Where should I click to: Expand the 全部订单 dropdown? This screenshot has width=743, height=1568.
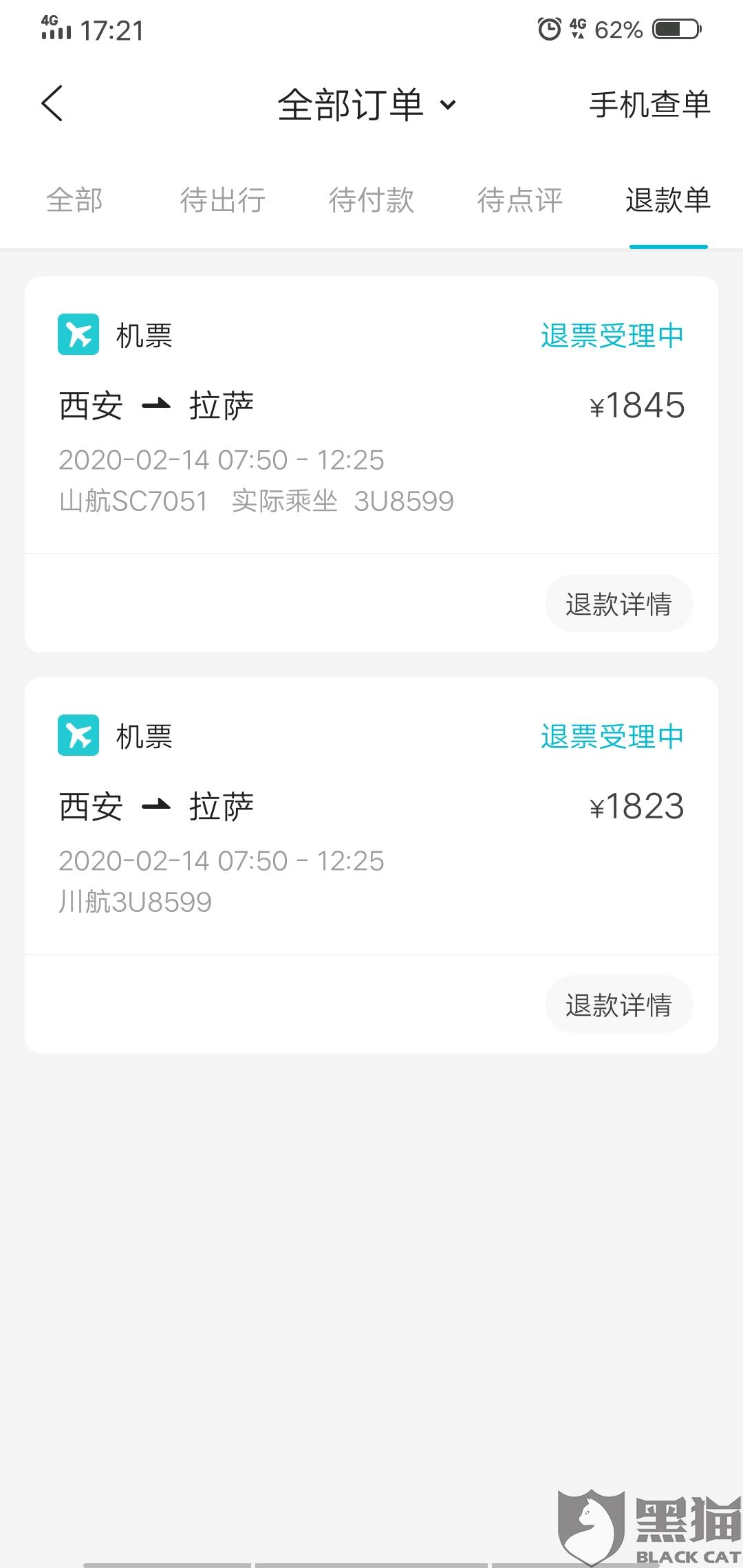(367, 105)
